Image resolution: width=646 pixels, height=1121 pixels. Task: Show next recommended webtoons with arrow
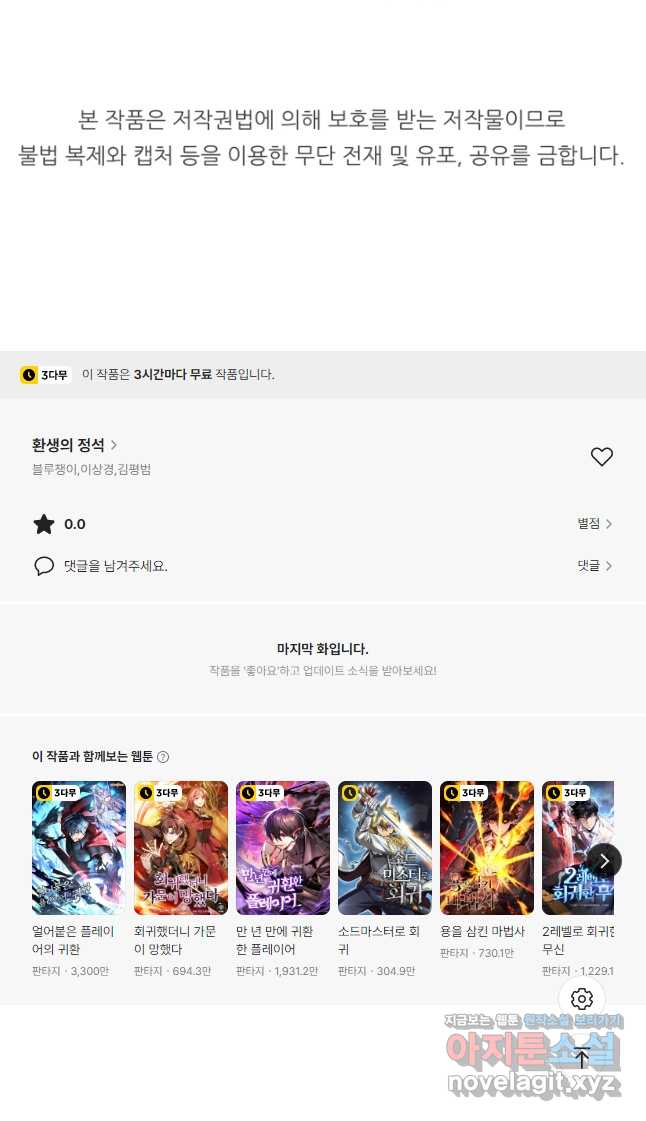pyautogui.click(x=604, y=860)
